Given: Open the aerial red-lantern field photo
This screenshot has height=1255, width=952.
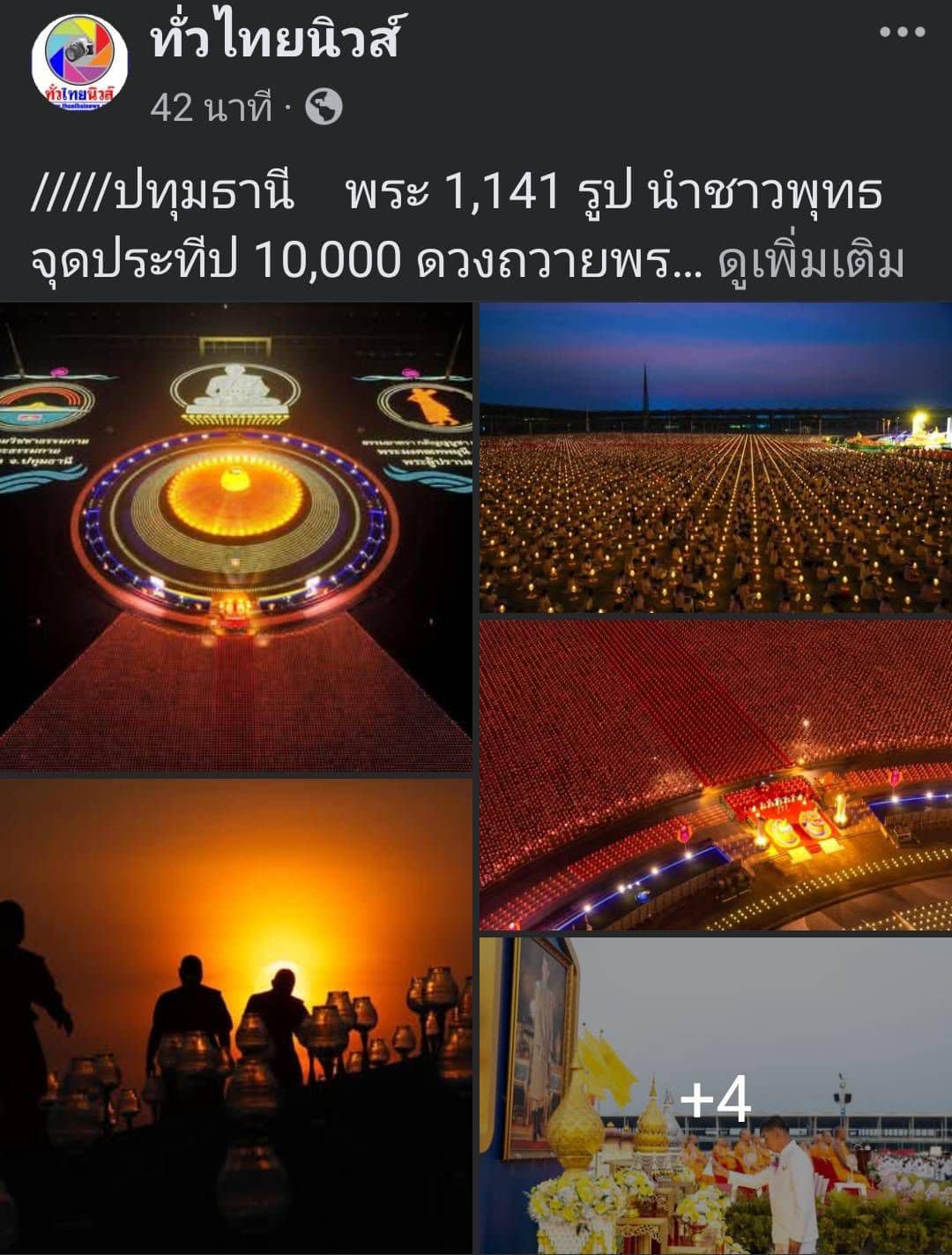Looking at the screenshot, I should tap(714, 776).
